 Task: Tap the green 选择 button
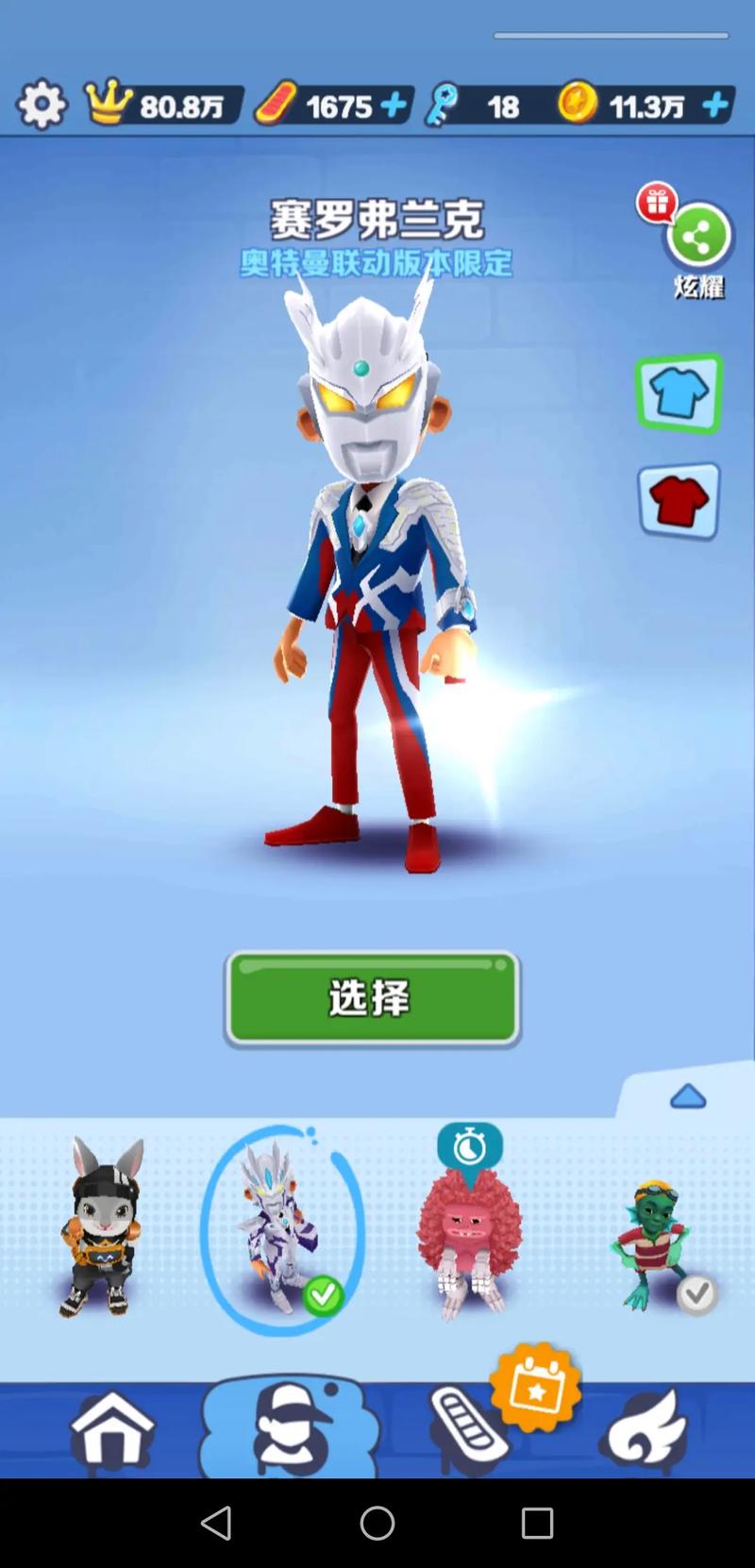pyautogui.click(x=372, y=998)
